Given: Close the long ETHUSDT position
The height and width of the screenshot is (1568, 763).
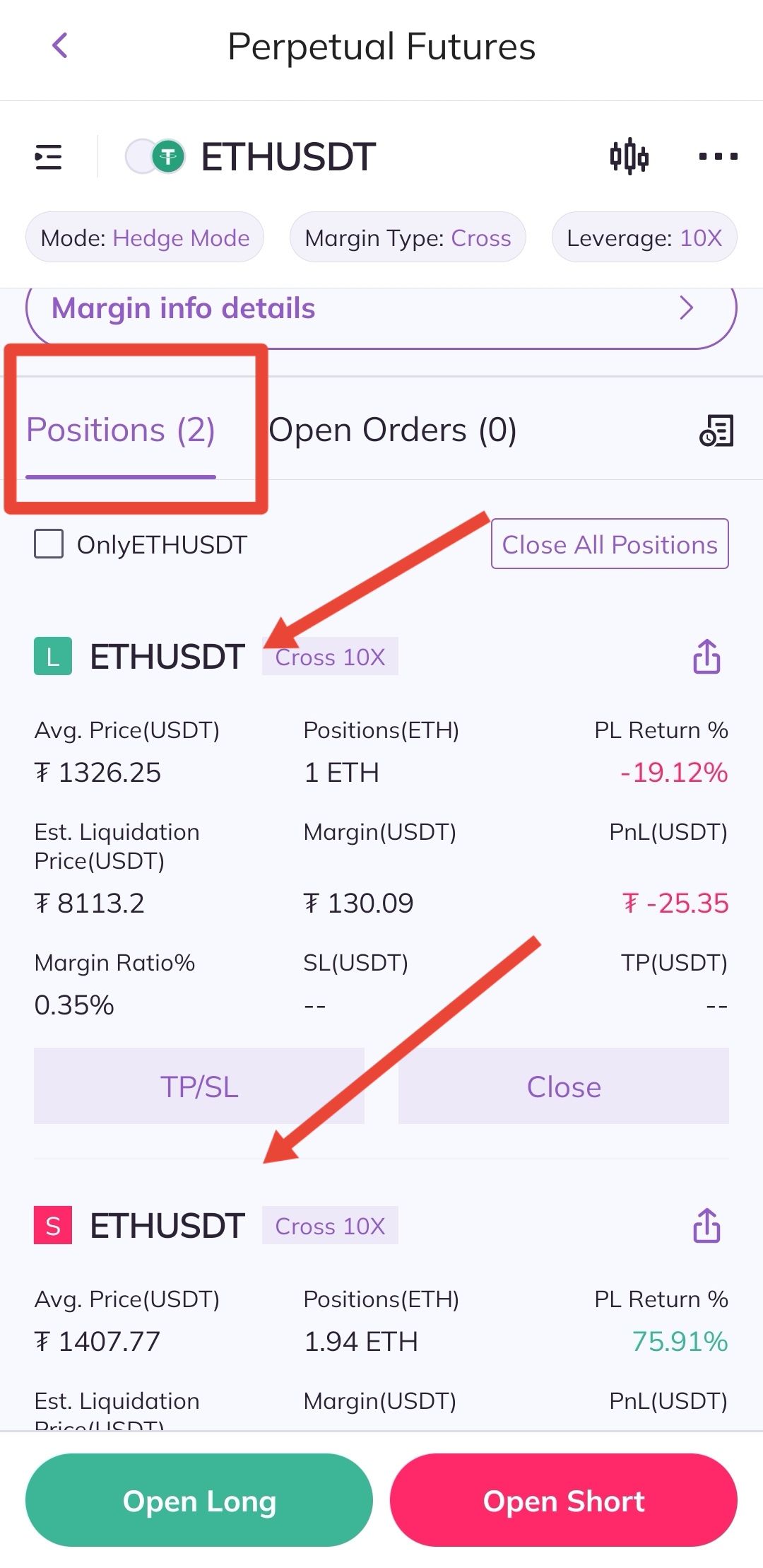Looking at the screenshot, I should (564, 1086).
